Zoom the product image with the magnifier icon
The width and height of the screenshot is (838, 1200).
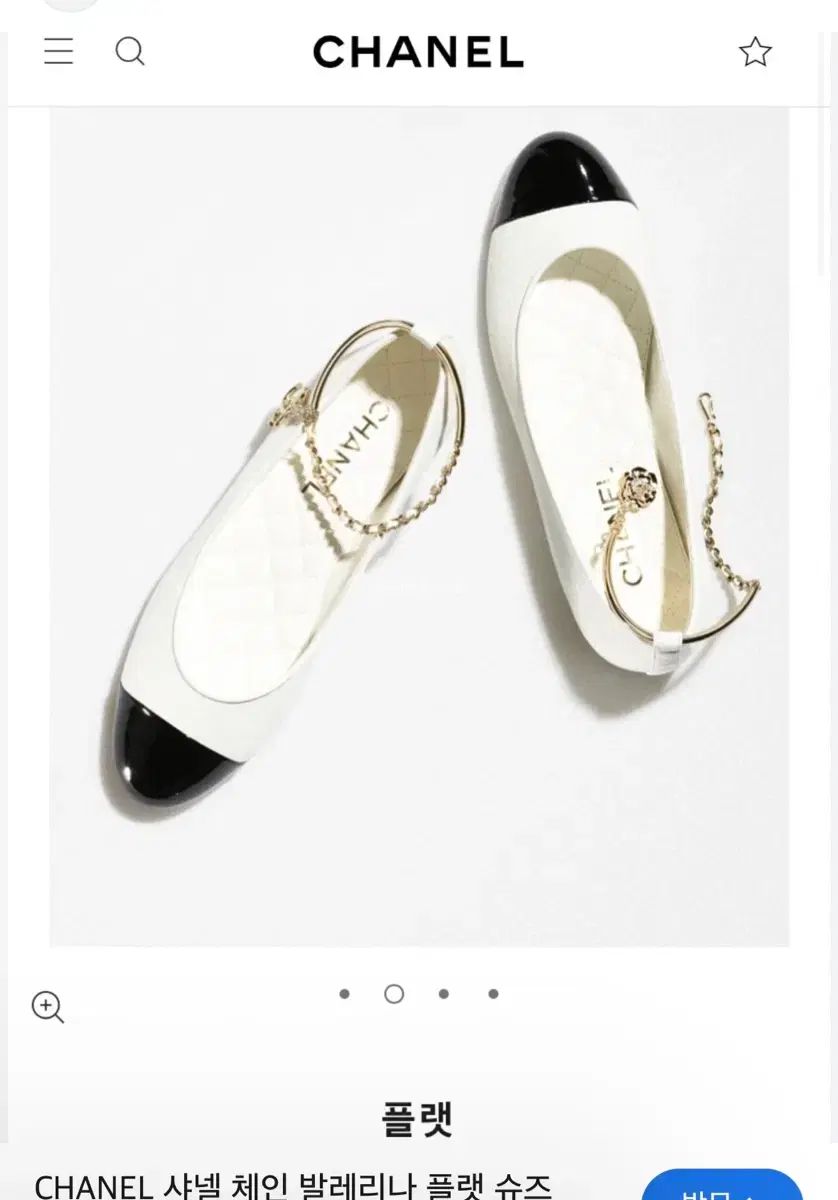click(x=47, y=1006)
